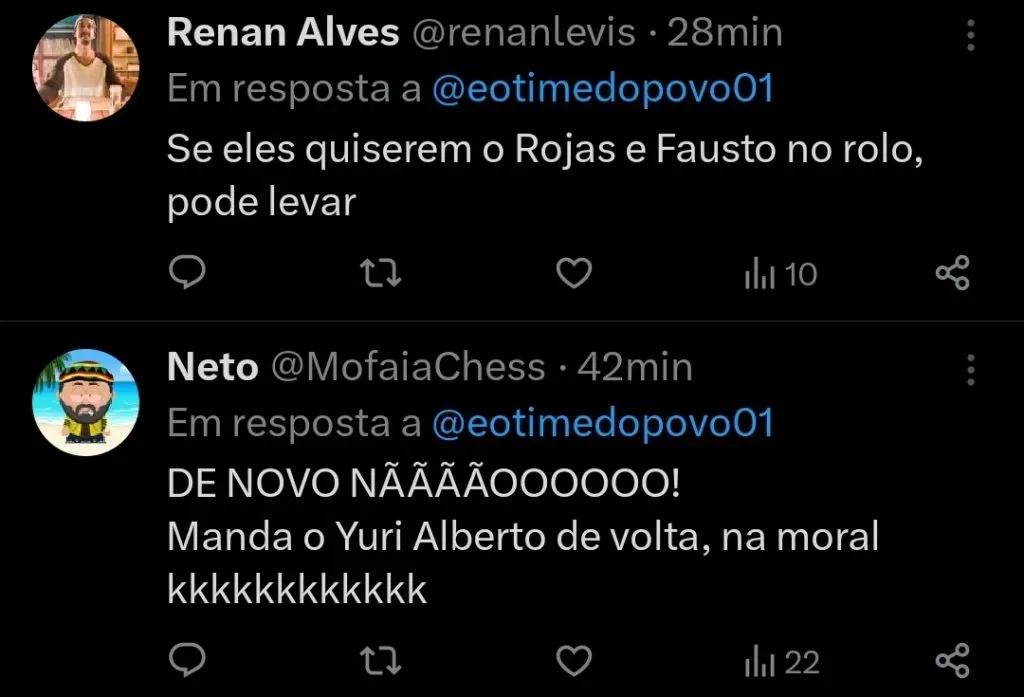Reply to Renan Alves's tweet
Image resolution: width=1024 pixels, height=697 pixels.
click(x=186, y=273)
